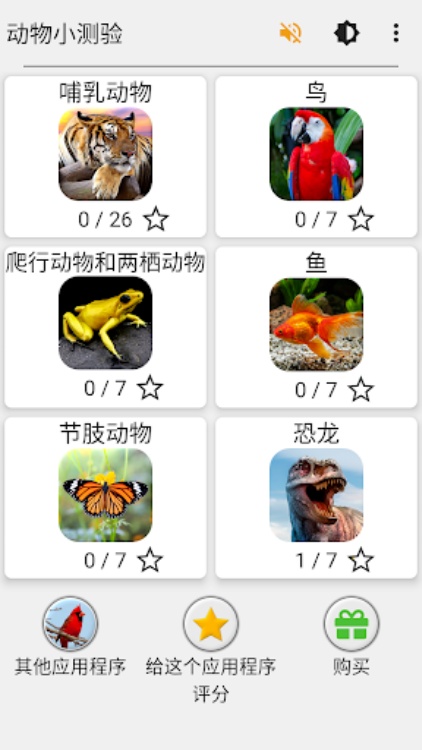Open the three-dot overflow menu
Viewport: 422px width, 750px height.
[x=396, y=33]
